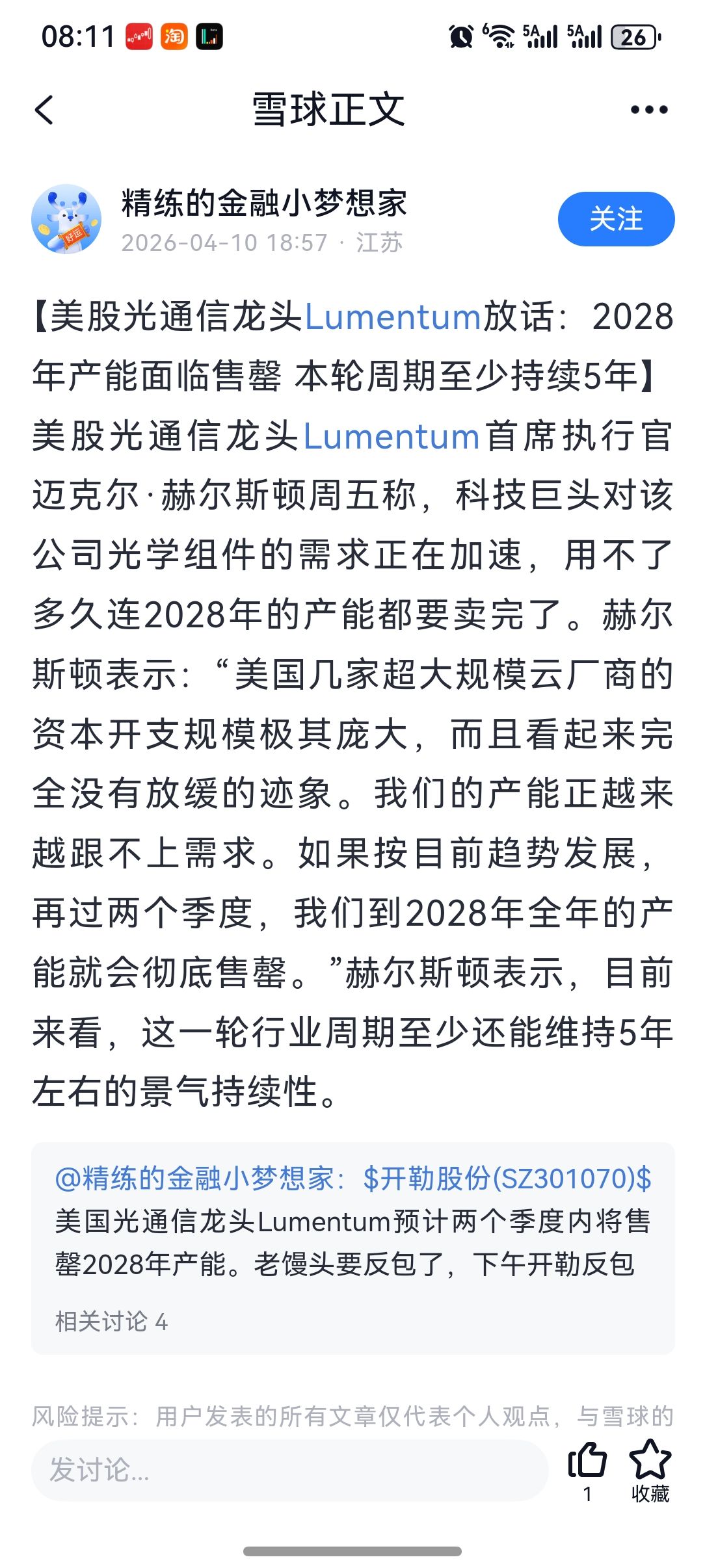View 相关讨论 4 related discussions

pyautogui.click(x=111, y=1322)
